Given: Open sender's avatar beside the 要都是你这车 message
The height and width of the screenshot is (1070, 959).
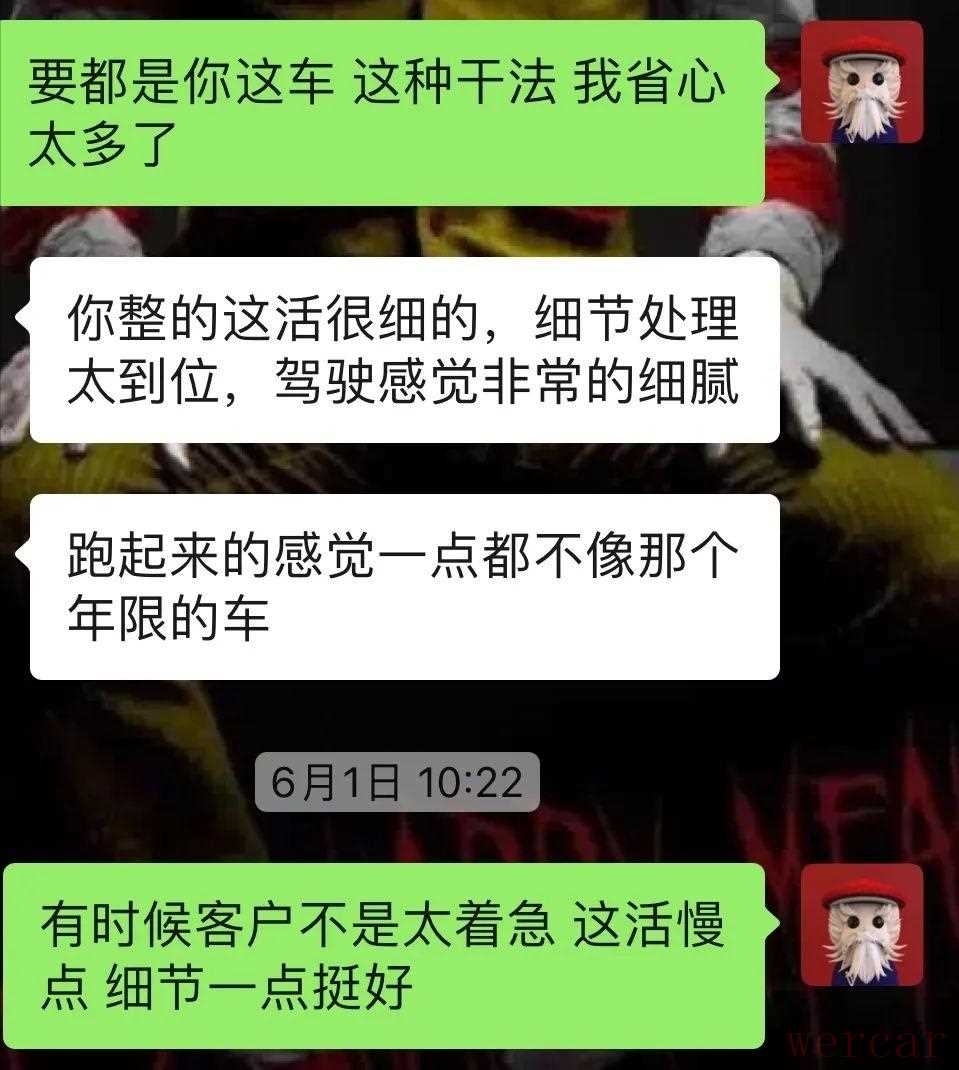Looking at the screenshot, I should coord(861,82).
